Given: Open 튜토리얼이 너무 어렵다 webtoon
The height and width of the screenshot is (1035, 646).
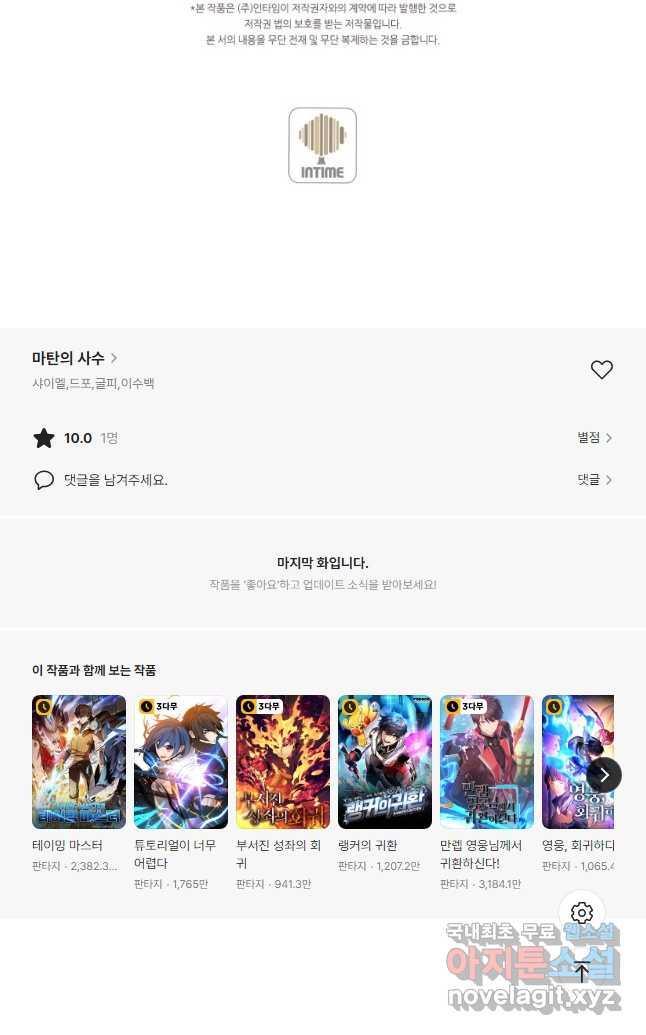Looking at the screenshot, I should pos(181,762).
